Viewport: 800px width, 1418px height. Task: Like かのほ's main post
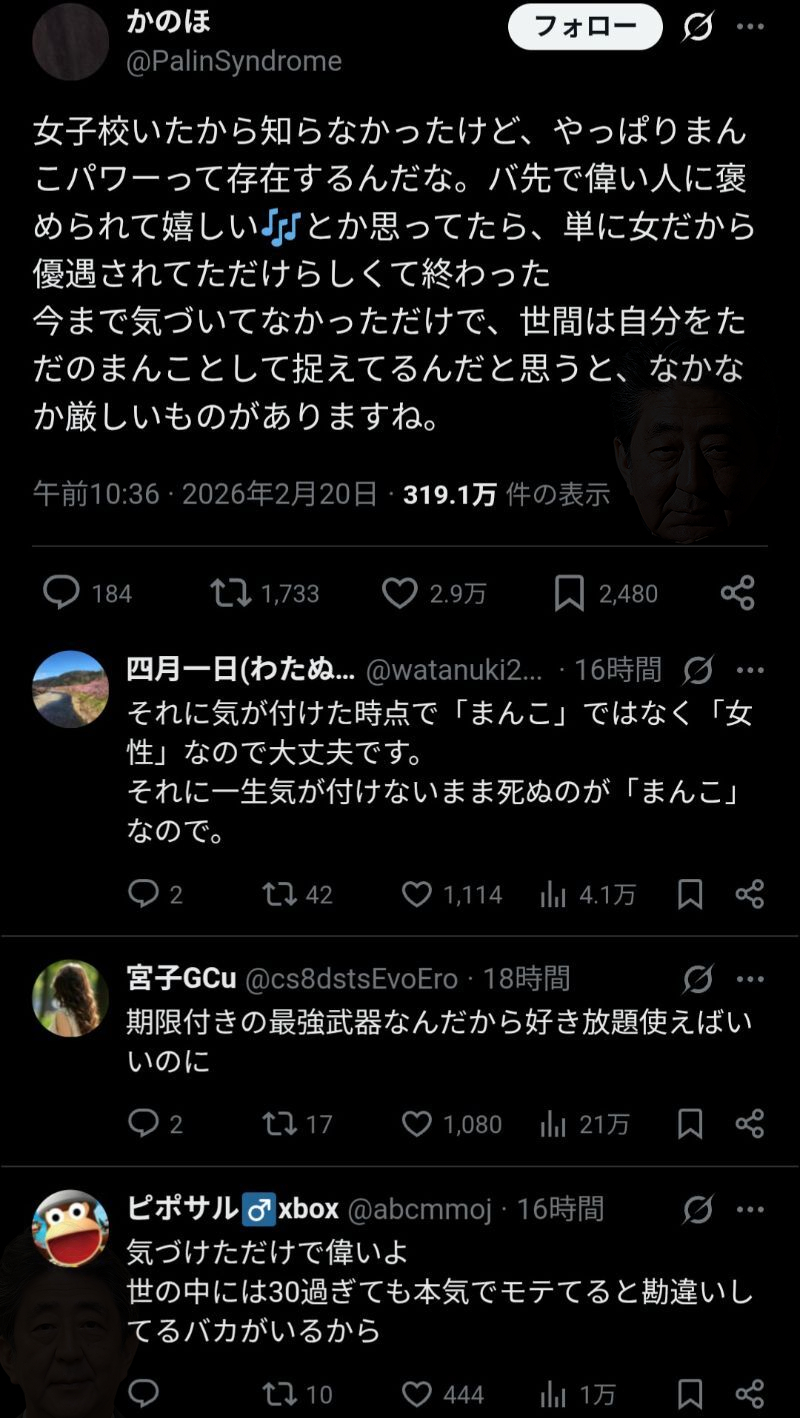point(400,593)
